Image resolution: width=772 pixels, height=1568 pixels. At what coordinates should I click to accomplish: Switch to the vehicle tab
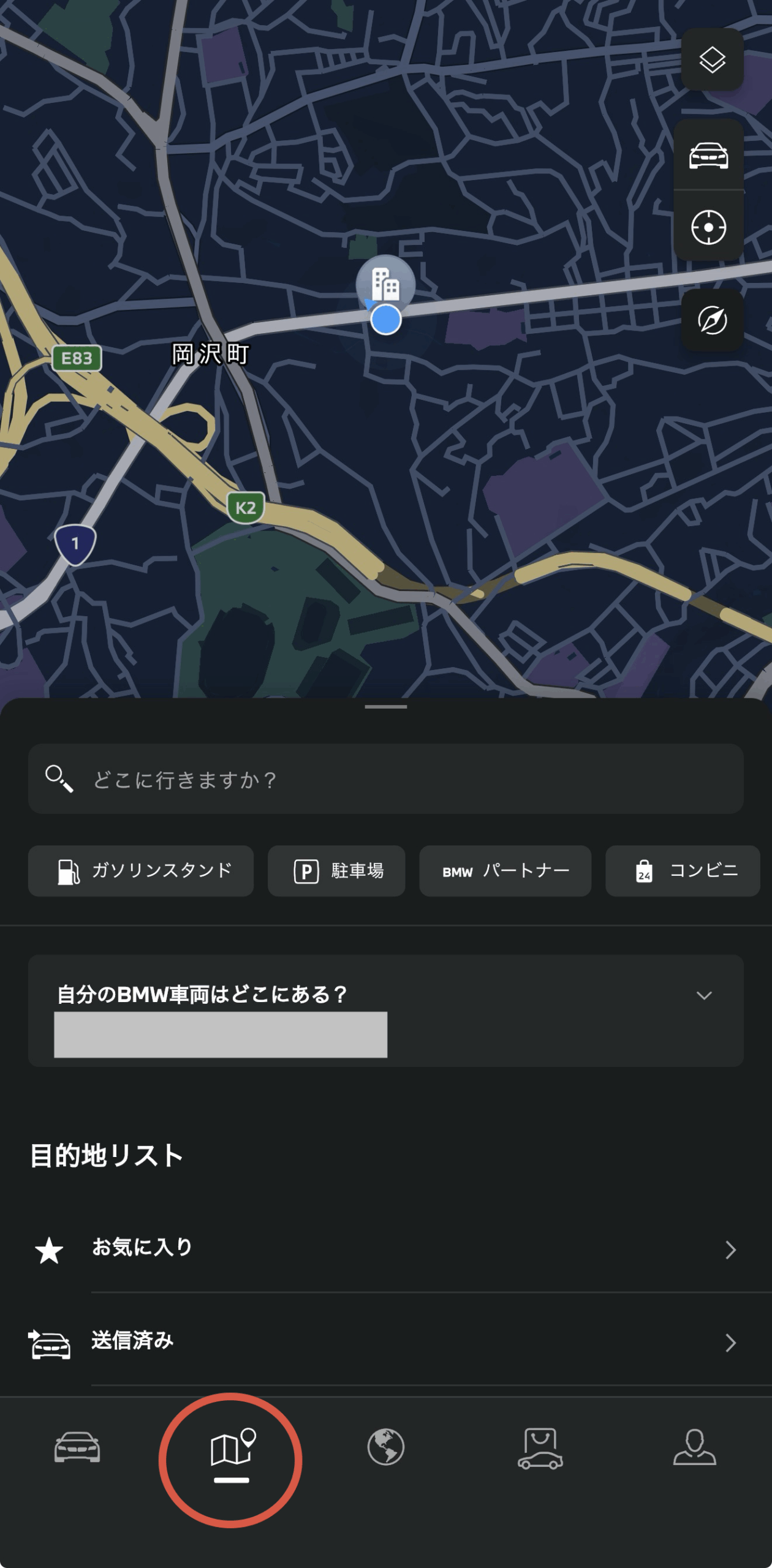(x=77, y=1448)
